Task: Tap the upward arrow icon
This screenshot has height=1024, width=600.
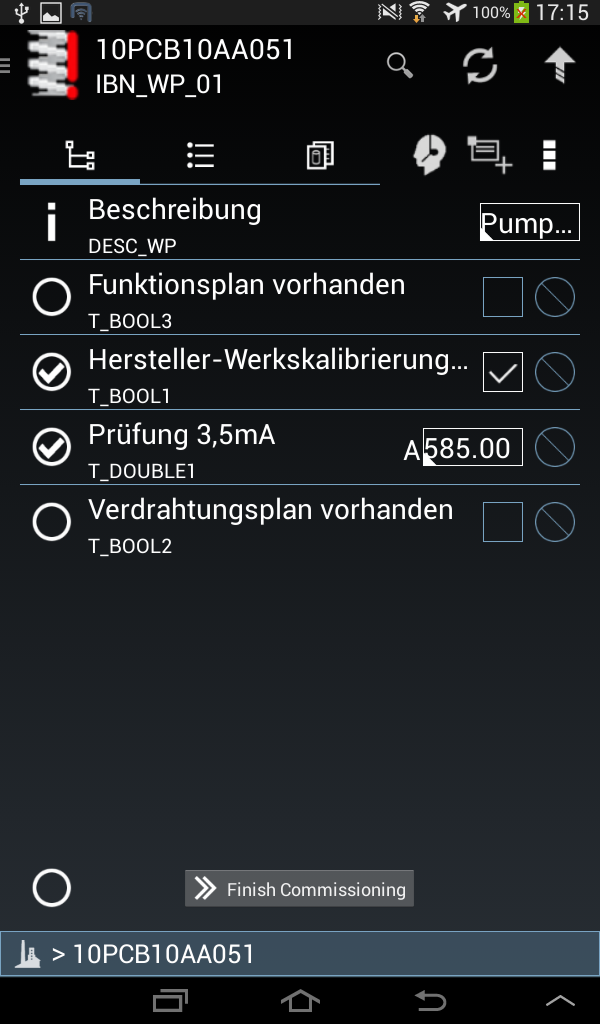Action: coord(559,66)
